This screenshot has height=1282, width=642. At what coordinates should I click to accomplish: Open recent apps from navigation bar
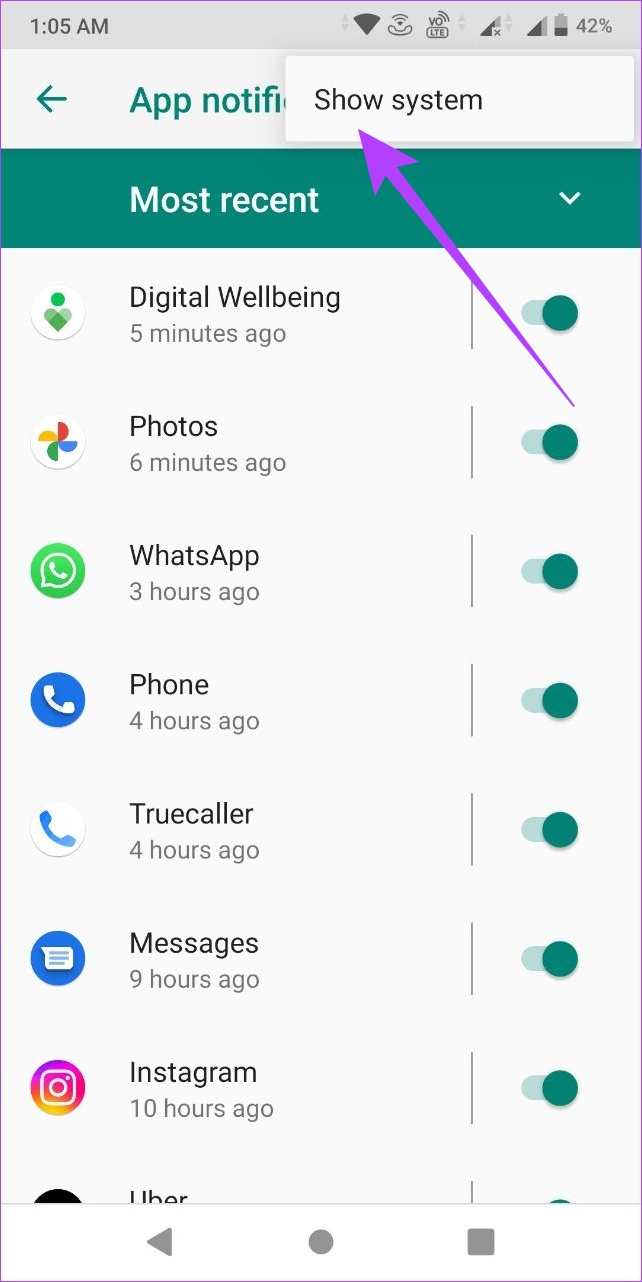pyautogui.click(x=481, y=1242)
